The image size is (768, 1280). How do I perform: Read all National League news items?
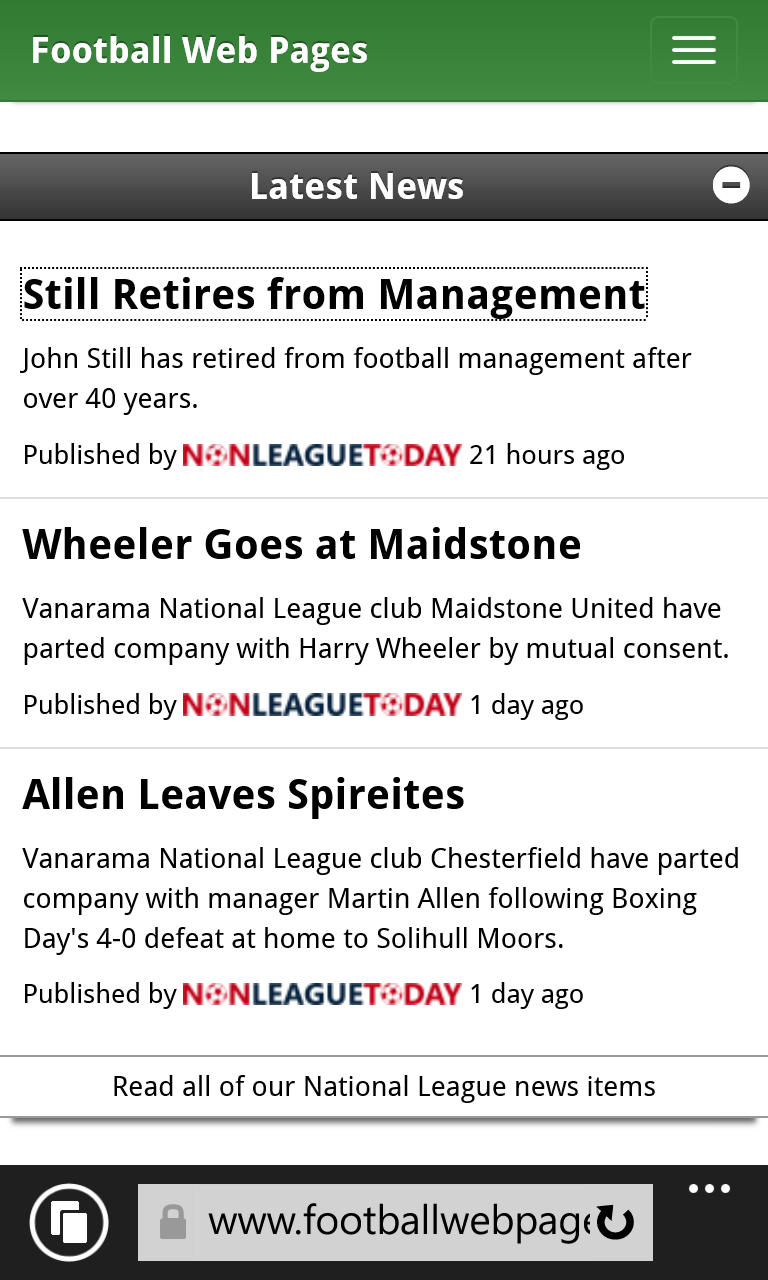click(384, 1086)
